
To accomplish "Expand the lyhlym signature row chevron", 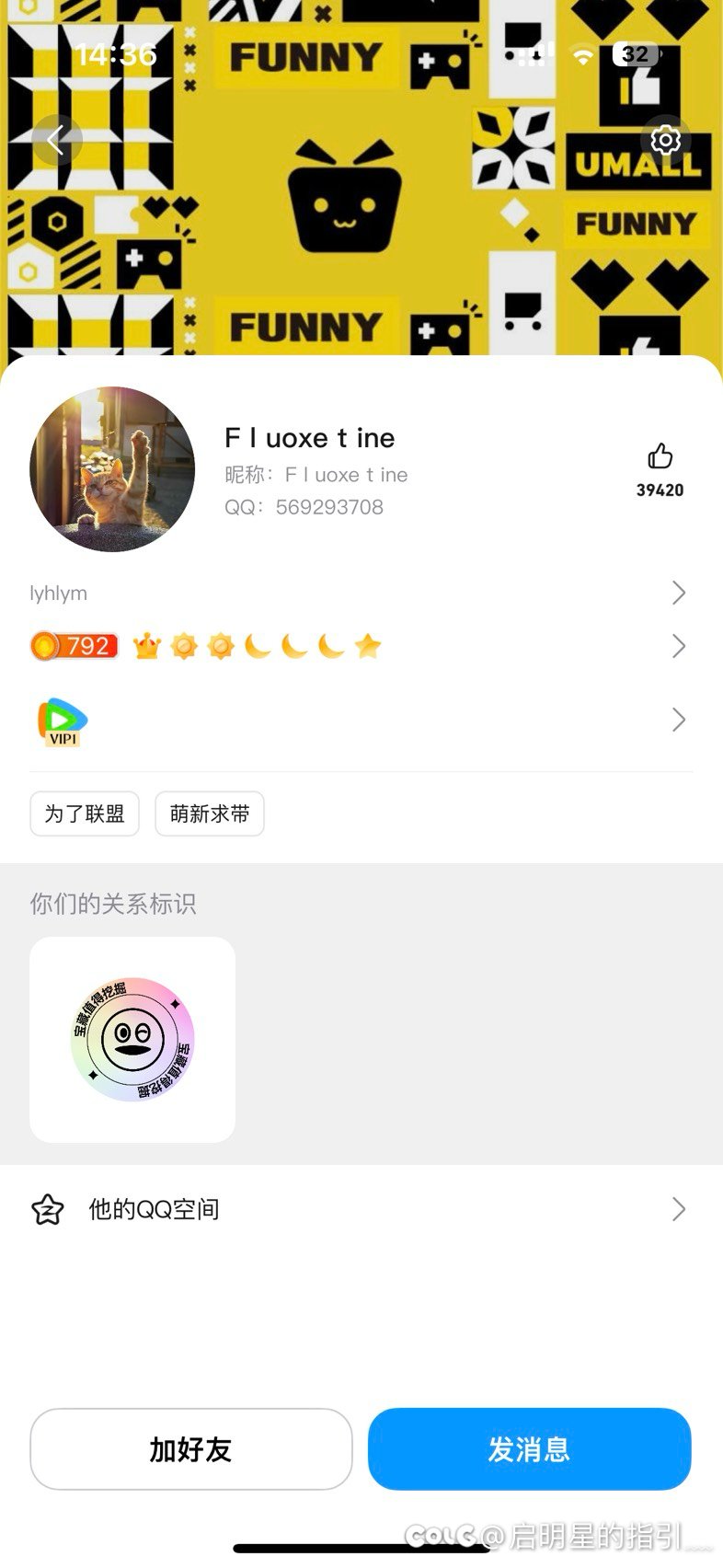I will click(679, 593).
